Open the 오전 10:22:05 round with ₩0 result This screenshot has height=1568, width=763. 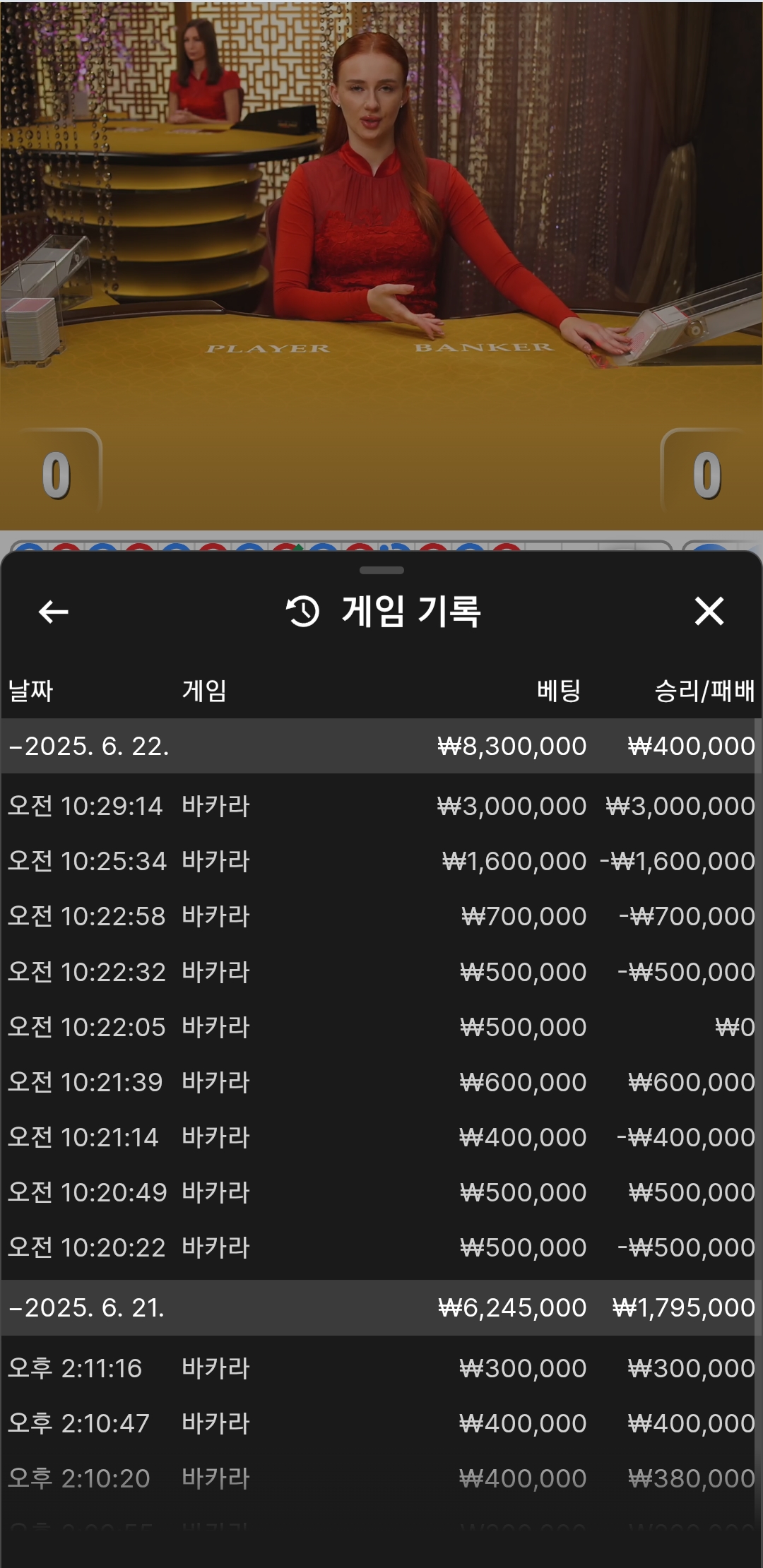click(381, 1028)
